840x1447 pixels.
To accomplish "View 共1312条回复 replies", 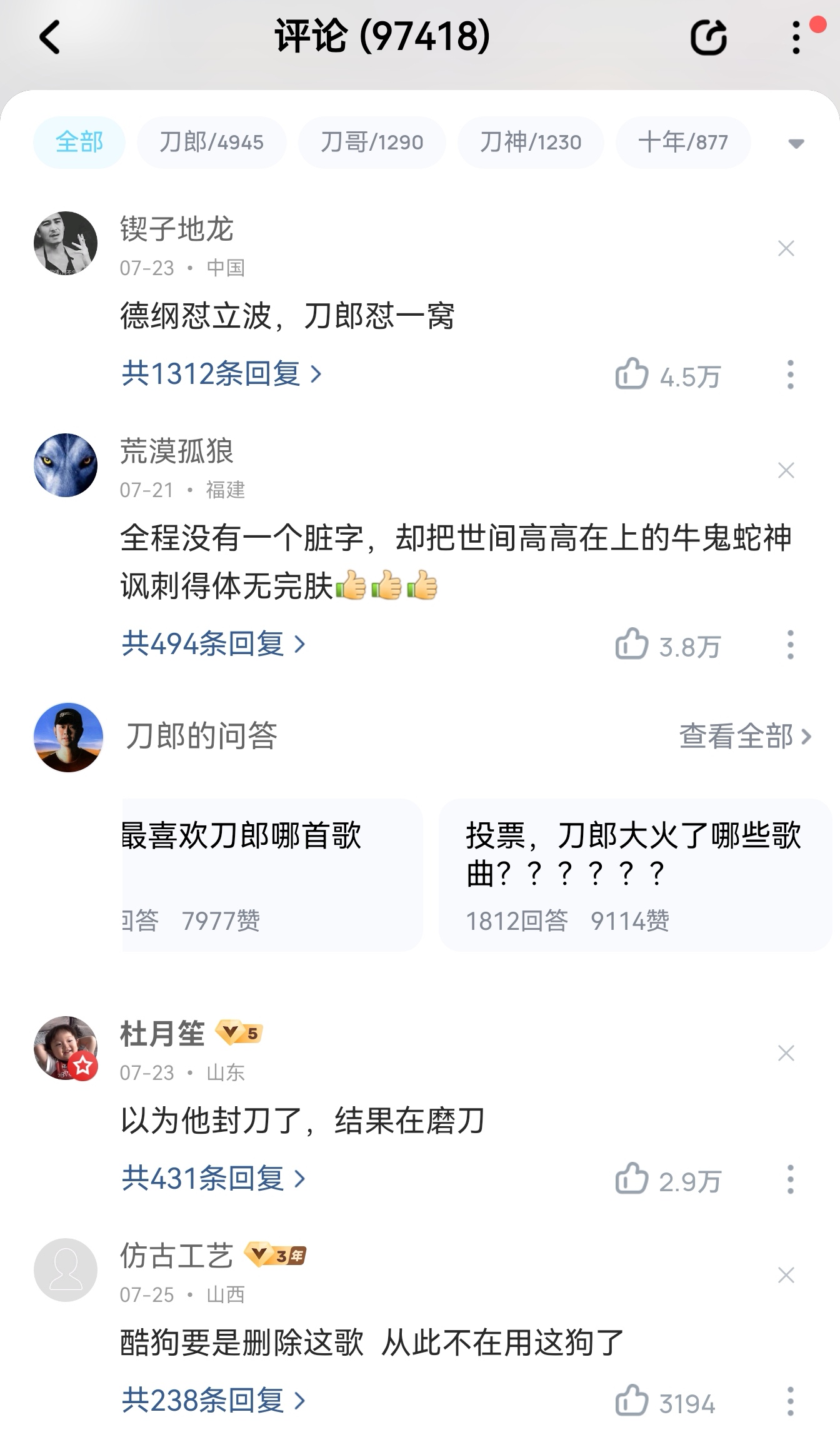I will click(222, 374).
